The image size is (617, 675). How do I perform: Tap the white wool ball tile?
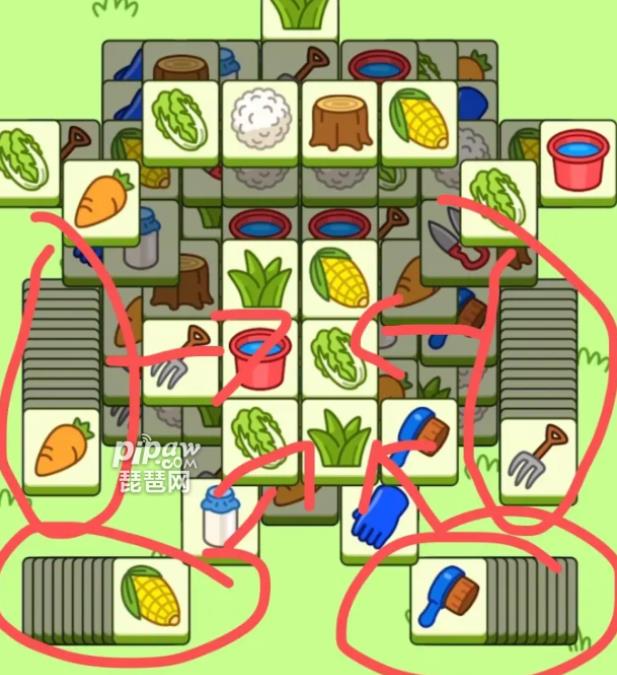coord(259,119)
